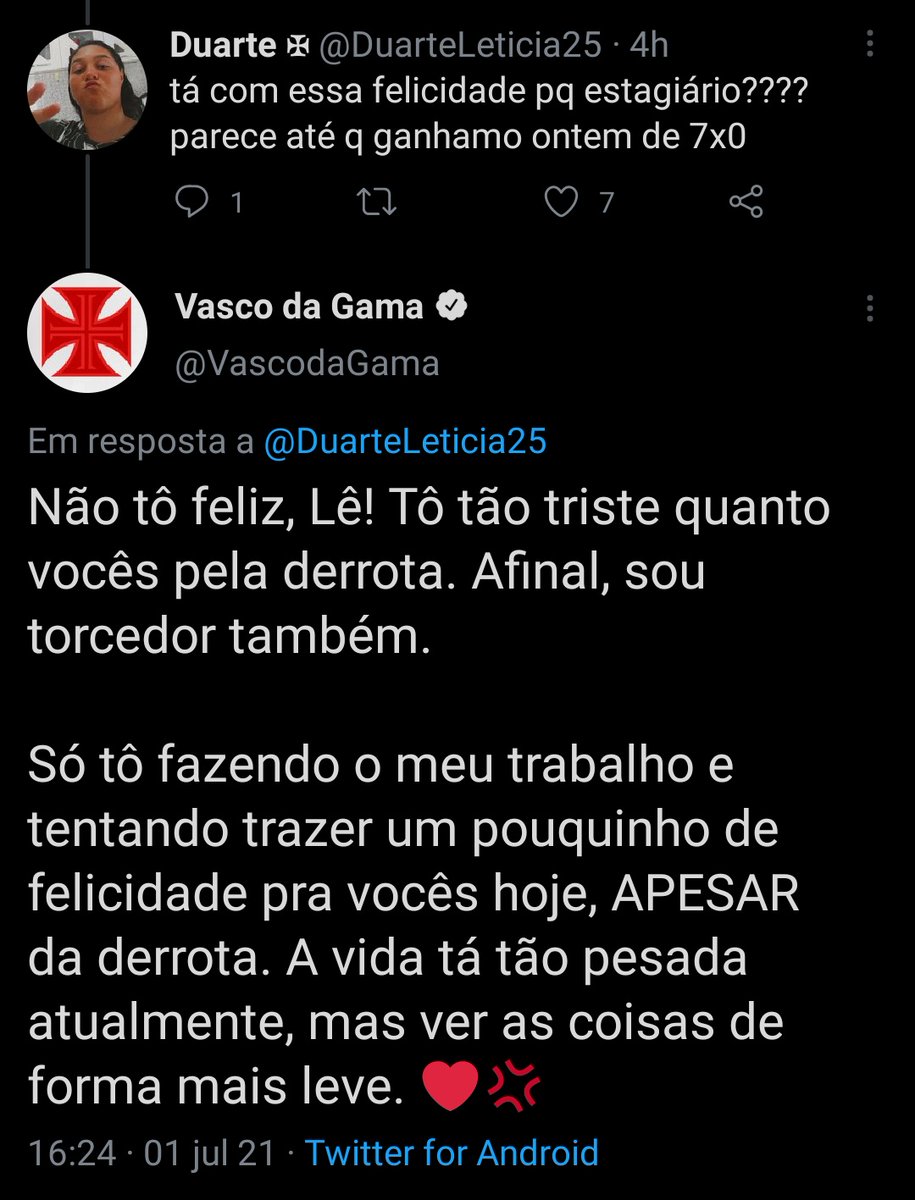Open overflow menu on Vasco da Gama's tweet
The image size is (915, 1200).
tap(870, 309)
